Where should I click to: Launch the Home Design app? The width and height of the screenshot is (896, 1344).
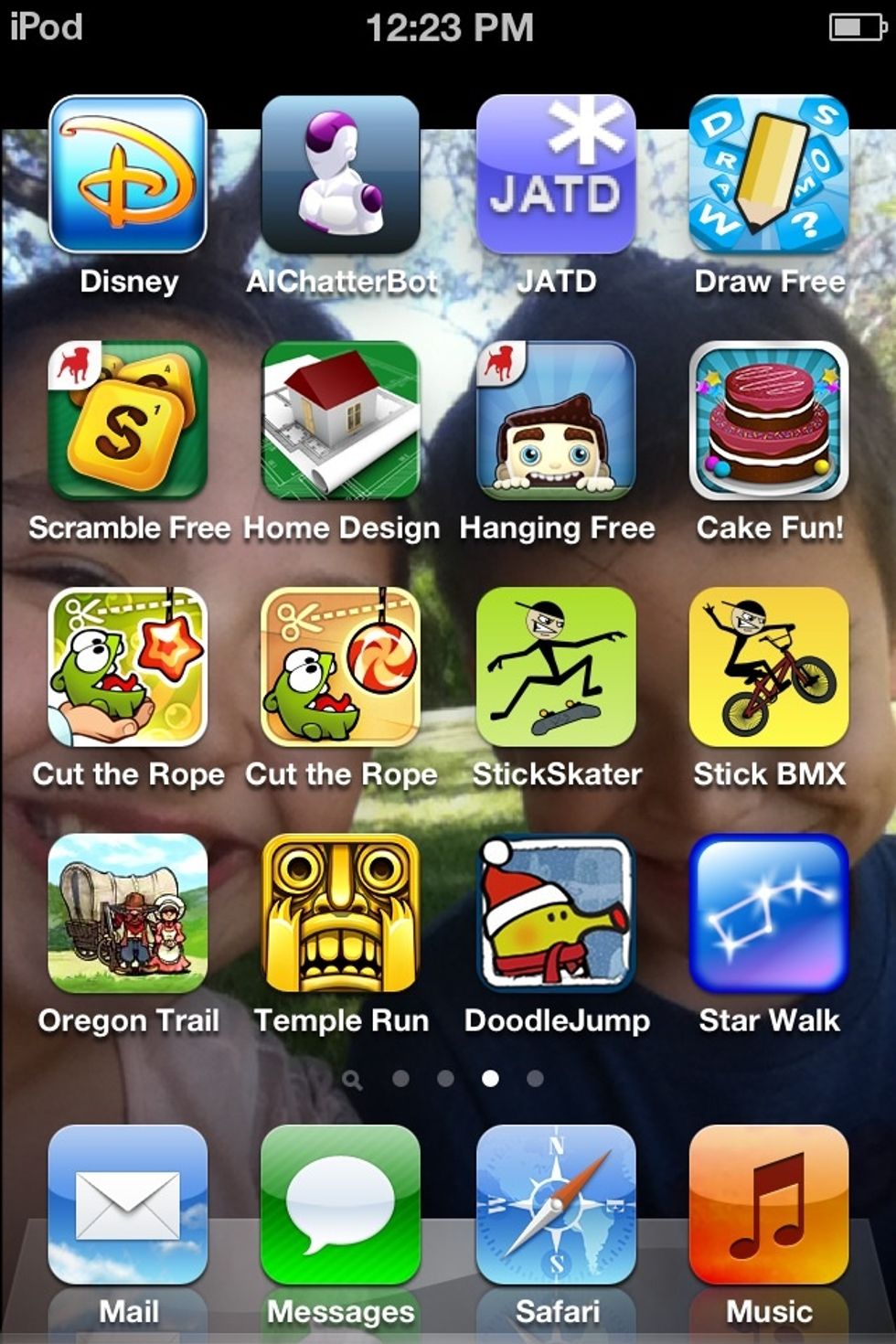(341, 421)
